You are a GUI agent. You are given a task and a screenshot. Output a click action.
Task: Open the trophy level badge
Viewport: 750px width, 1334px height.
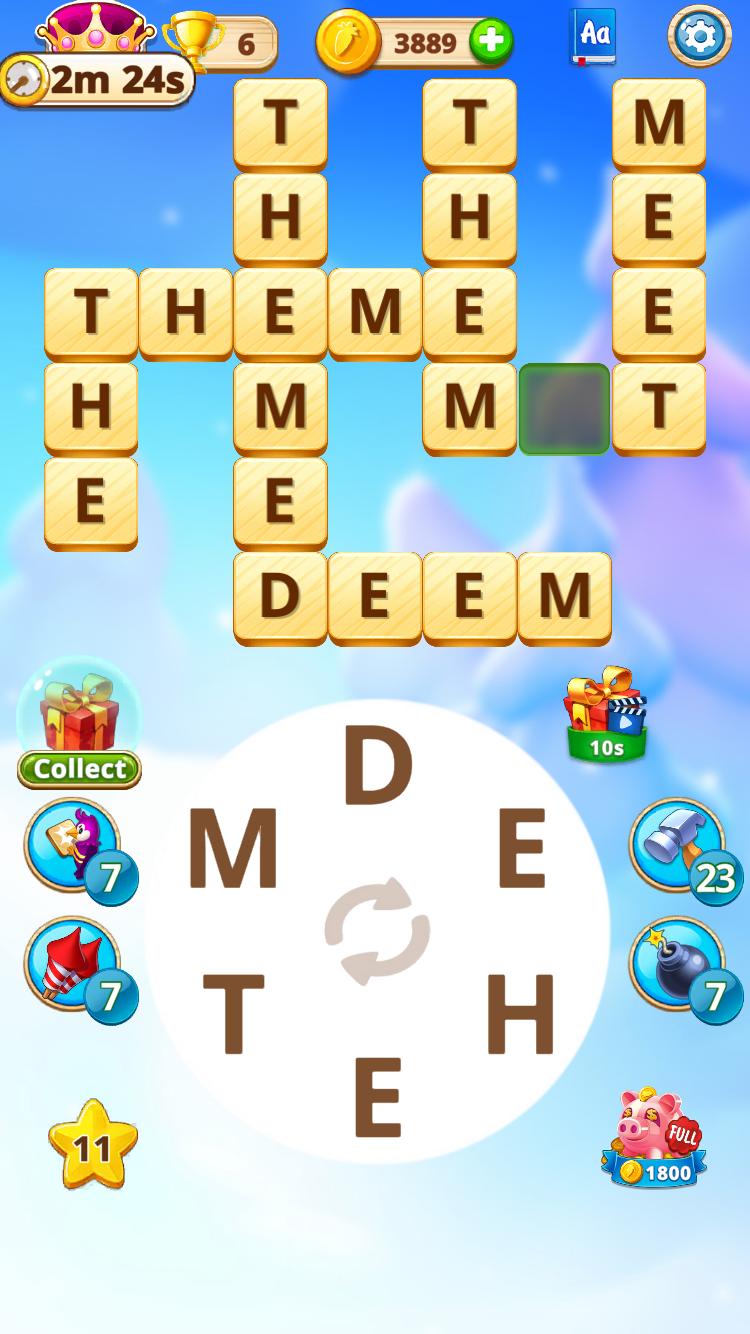tap(220, 42)
